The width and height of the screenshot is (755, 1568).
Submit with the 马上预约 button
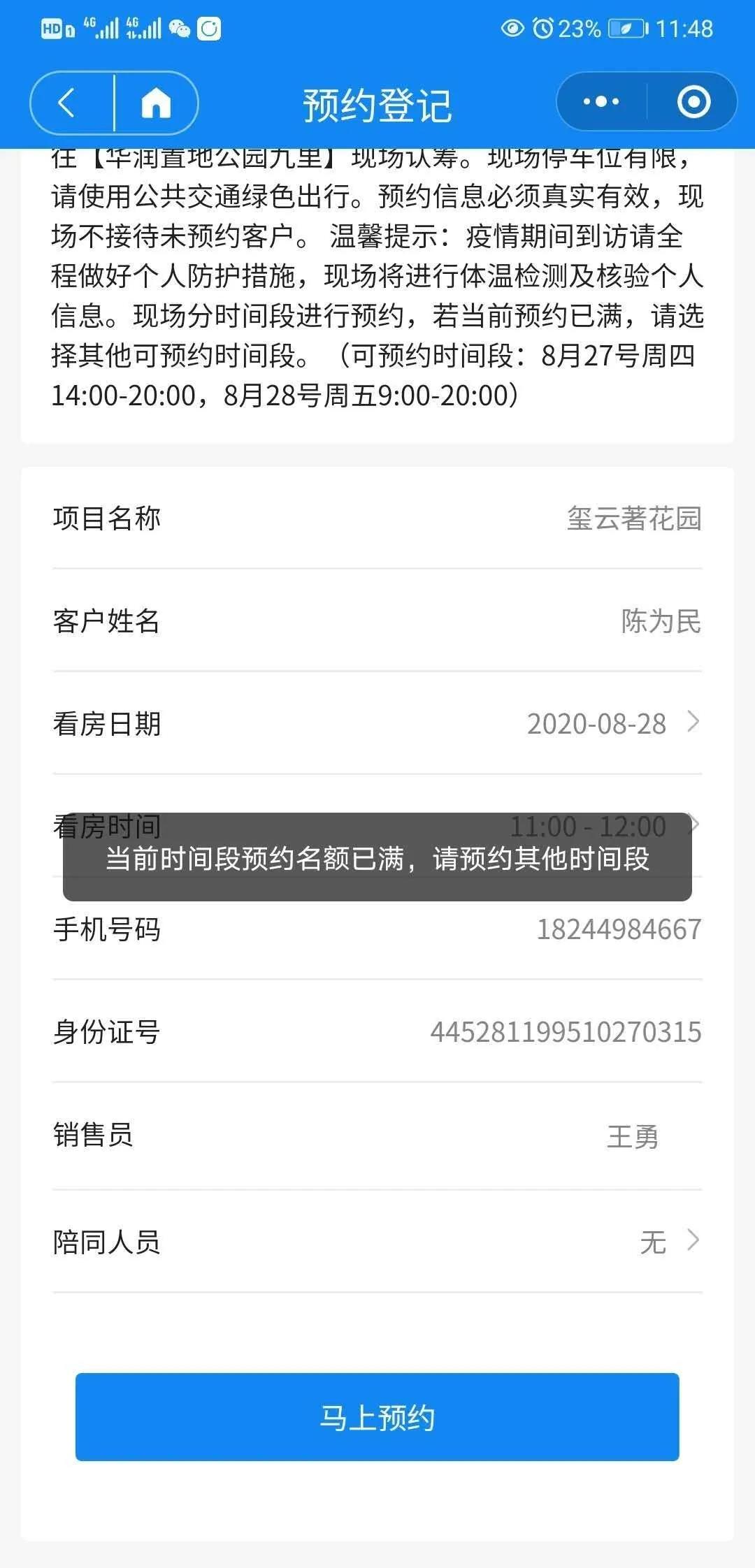[377, 1417]
